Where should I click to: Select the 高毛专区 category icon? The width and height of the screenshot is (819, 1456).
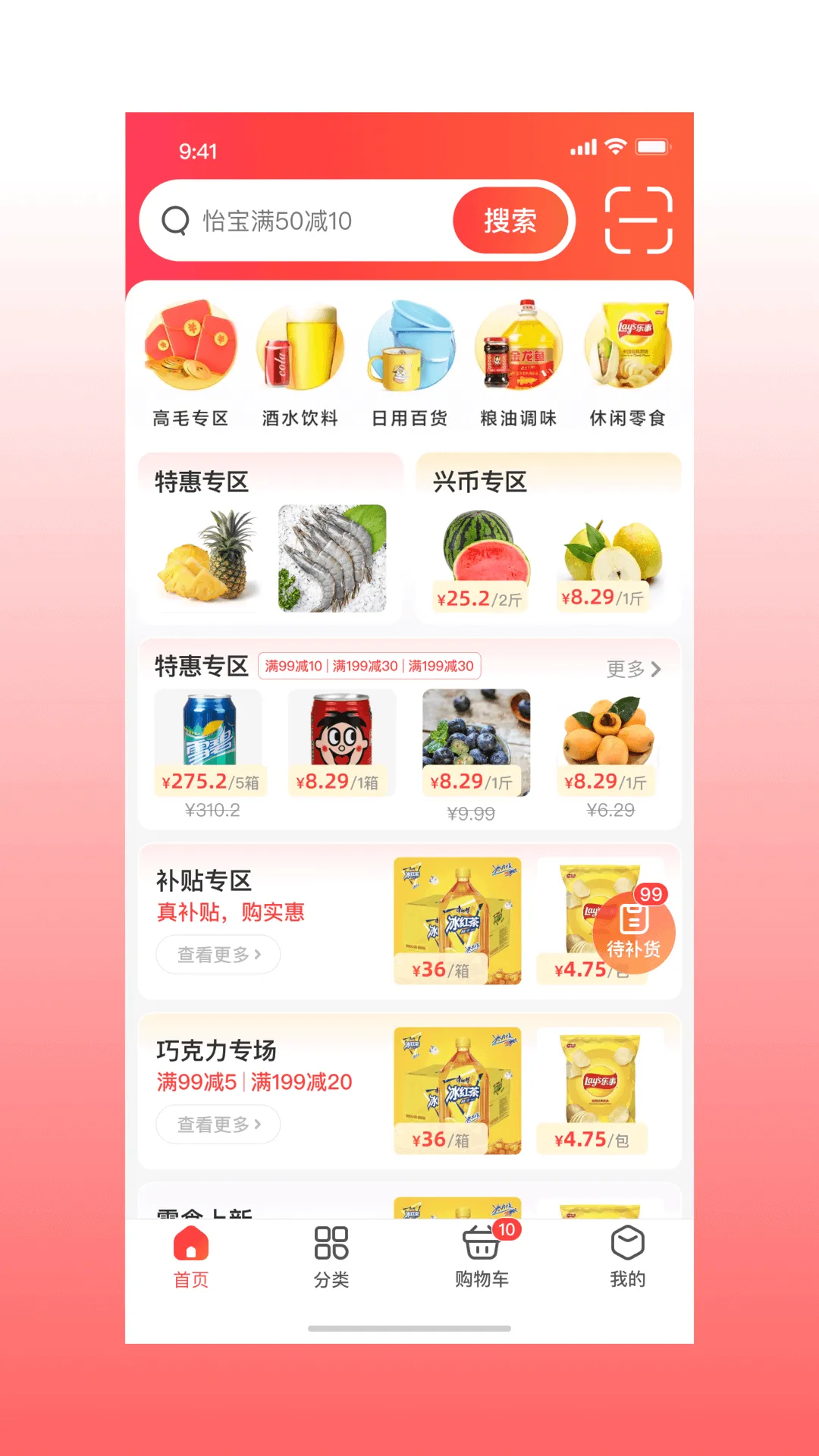tap(192, 347)
